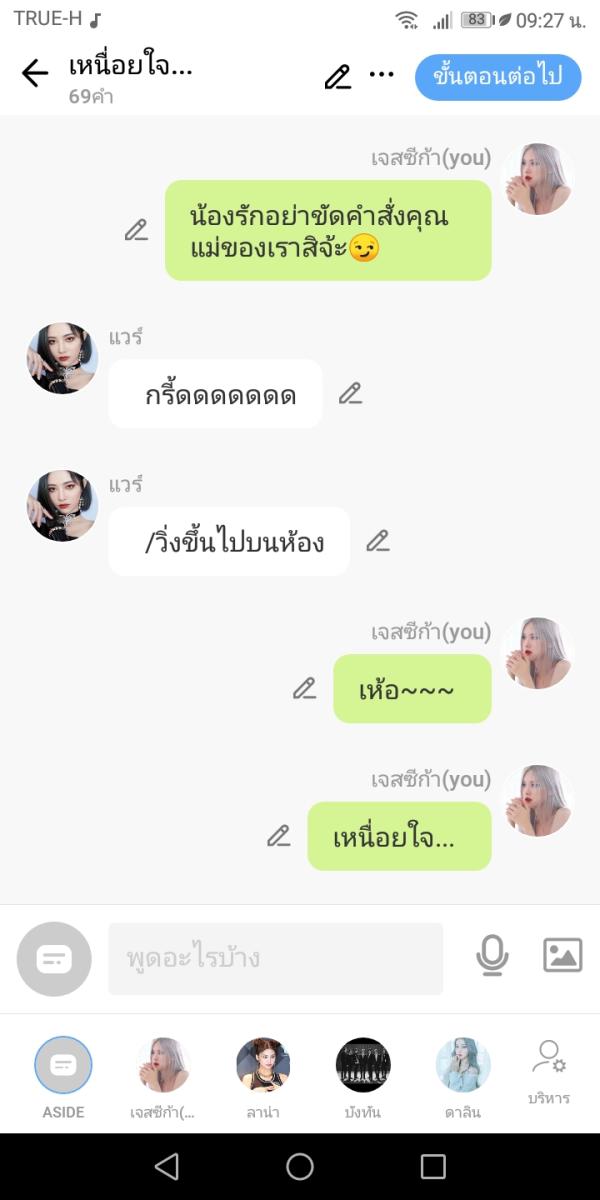The width and height of the screenshot is (600, 1200).
Task: Edit the message น้องรักอย่าขัดคำสั่งคุณแม่
Action: [136, 230]
